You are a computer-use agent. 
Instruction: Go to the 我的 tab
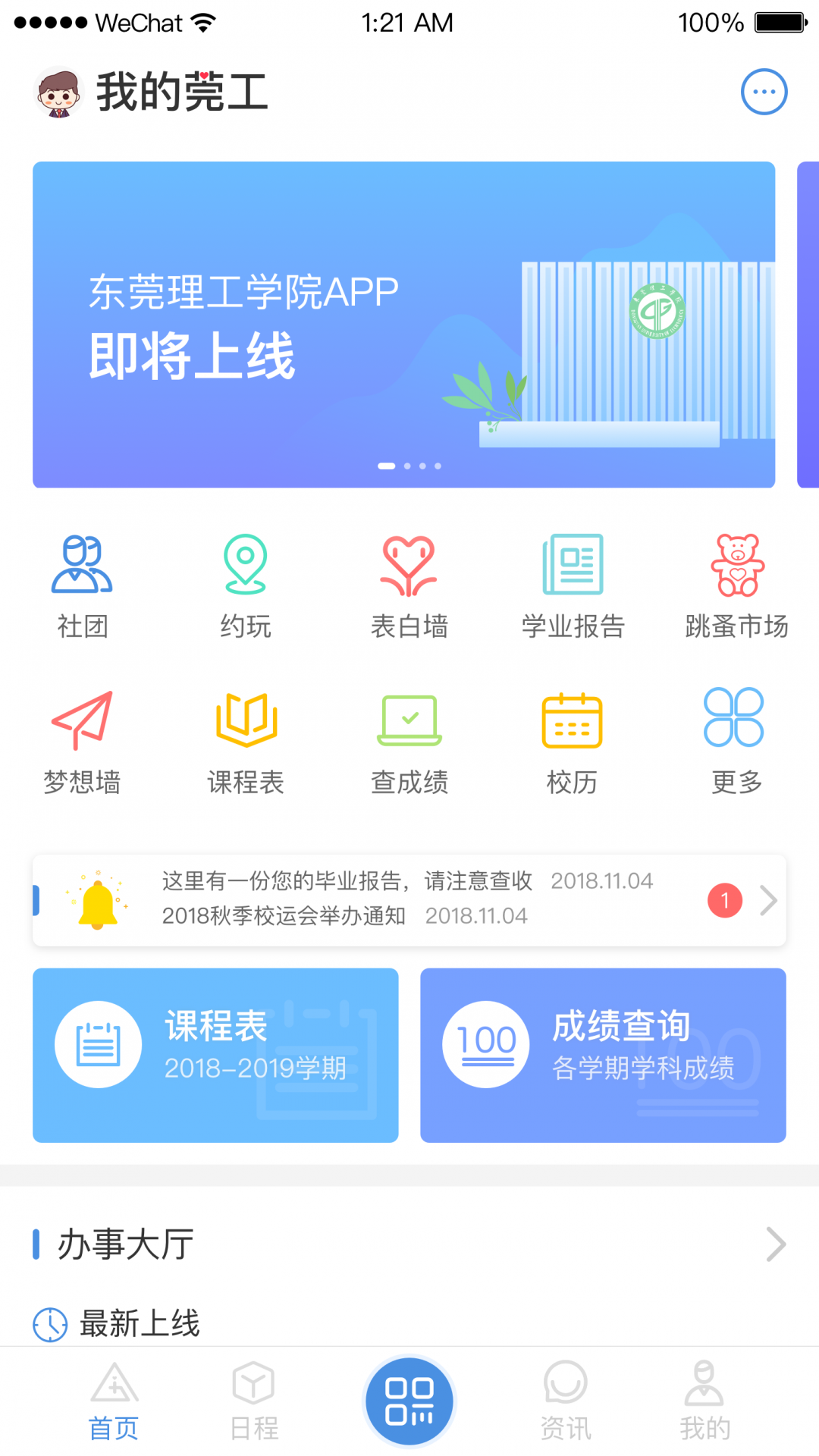coord(704,1400)
